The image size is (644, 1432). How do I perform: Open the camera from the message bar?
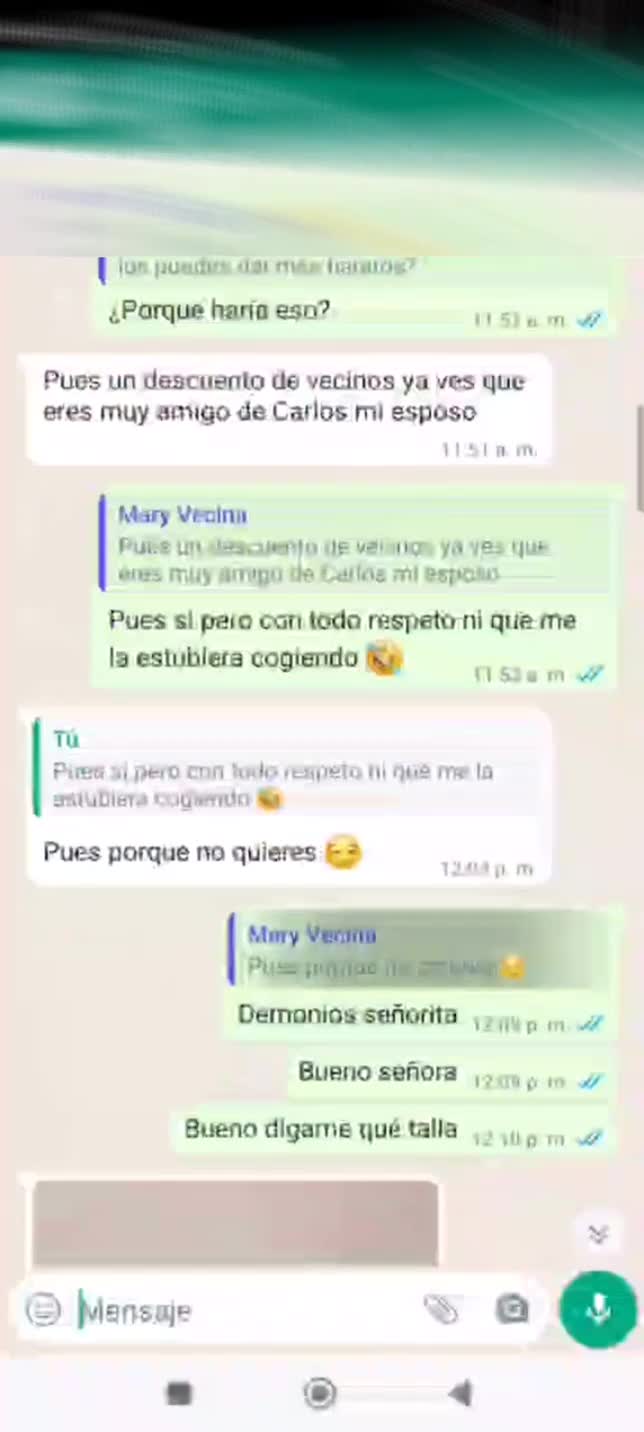click(512, 1309)
